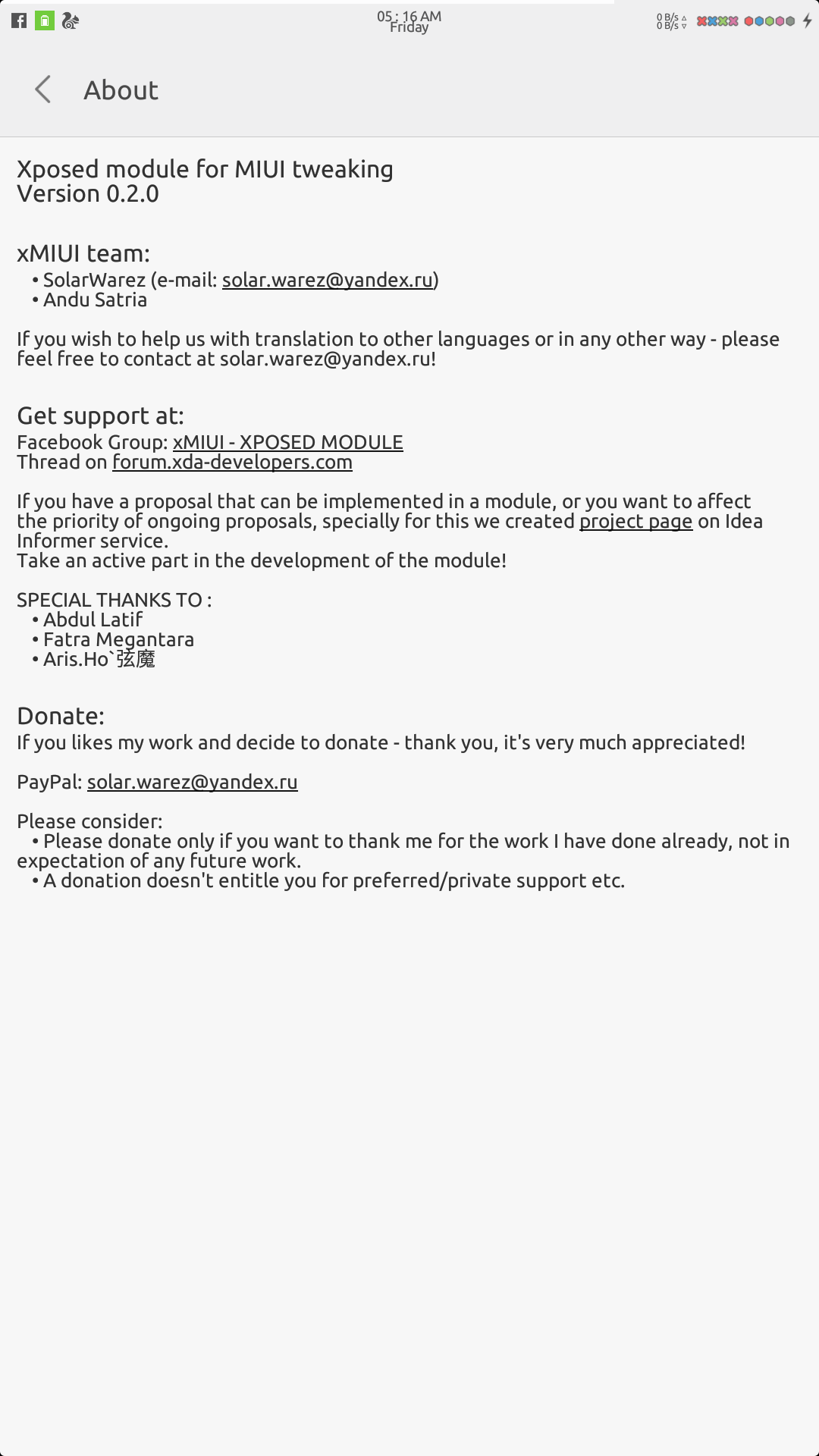Visit the forum.xda-developers.com thread

232,462
